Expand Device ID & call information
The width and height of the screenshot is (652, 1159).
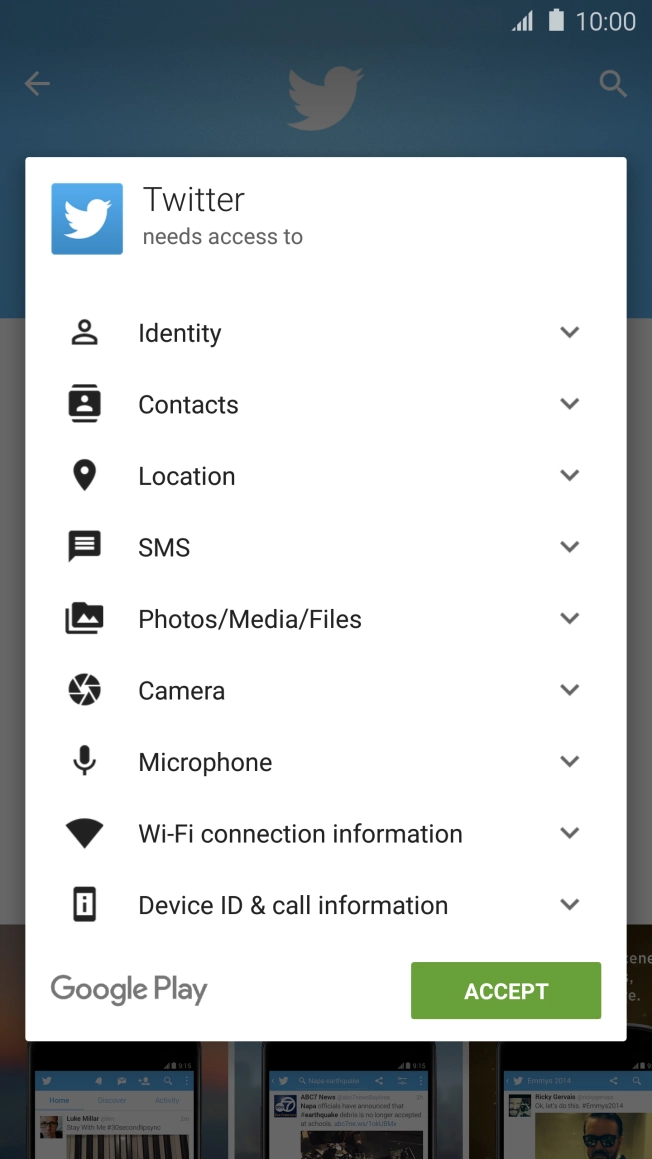[569, 905]
